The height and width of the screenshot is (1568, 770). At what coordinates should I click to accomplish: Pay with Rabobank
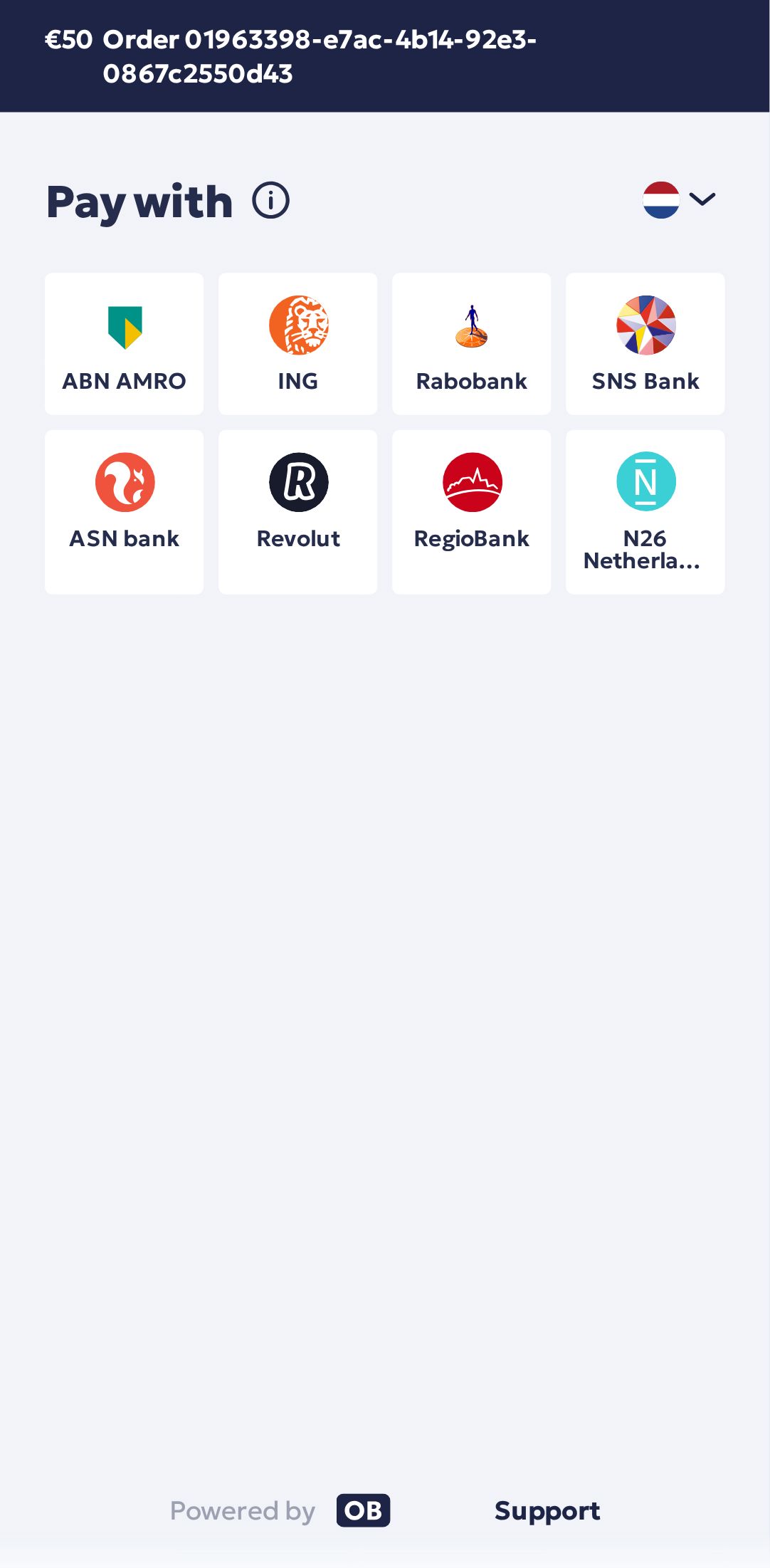(x=471, y=344)
